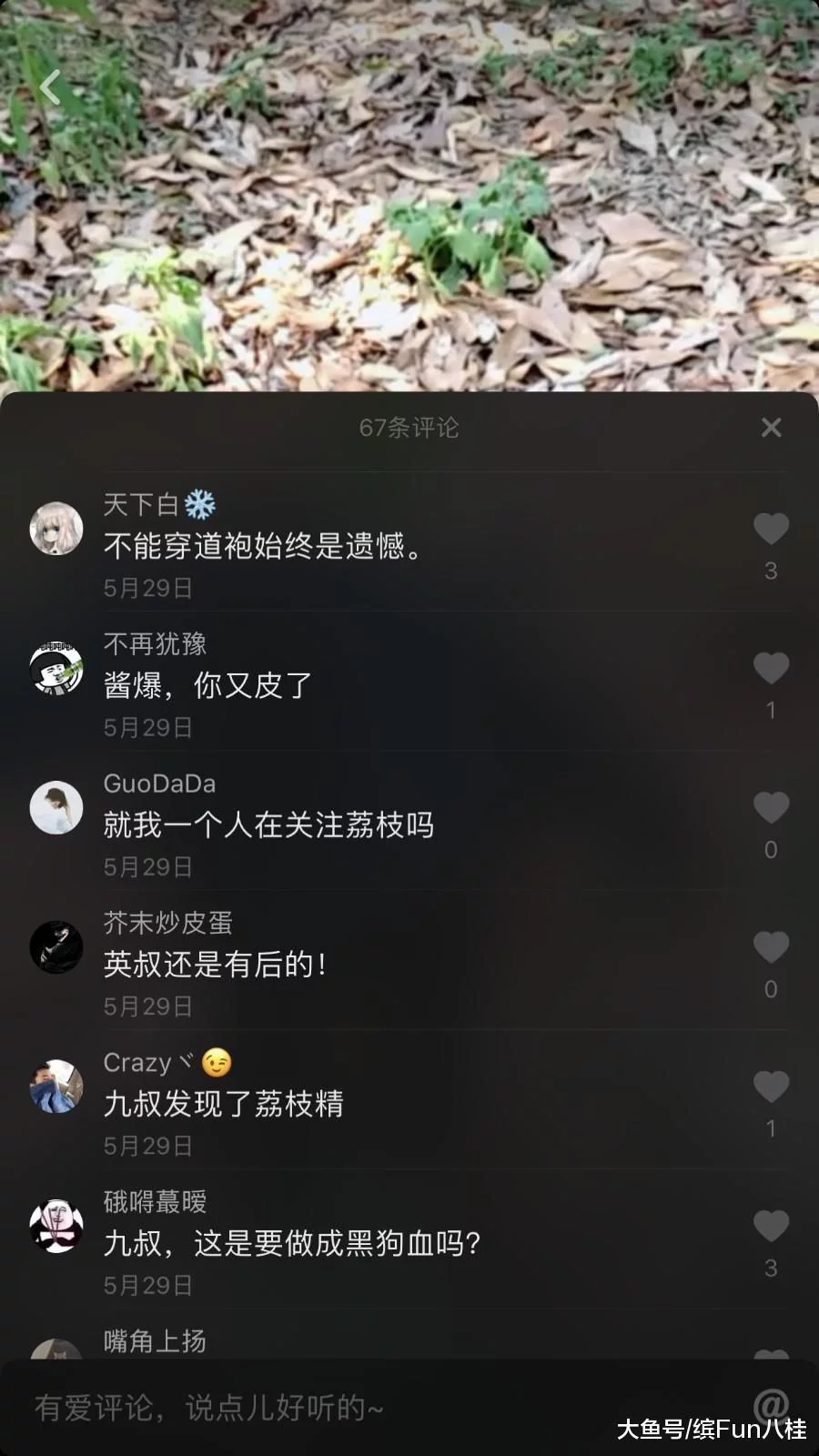Screen dimensions: 819x1456
Task: Open 芥末炒皮蛋's avatar
Action: (56, 946)
